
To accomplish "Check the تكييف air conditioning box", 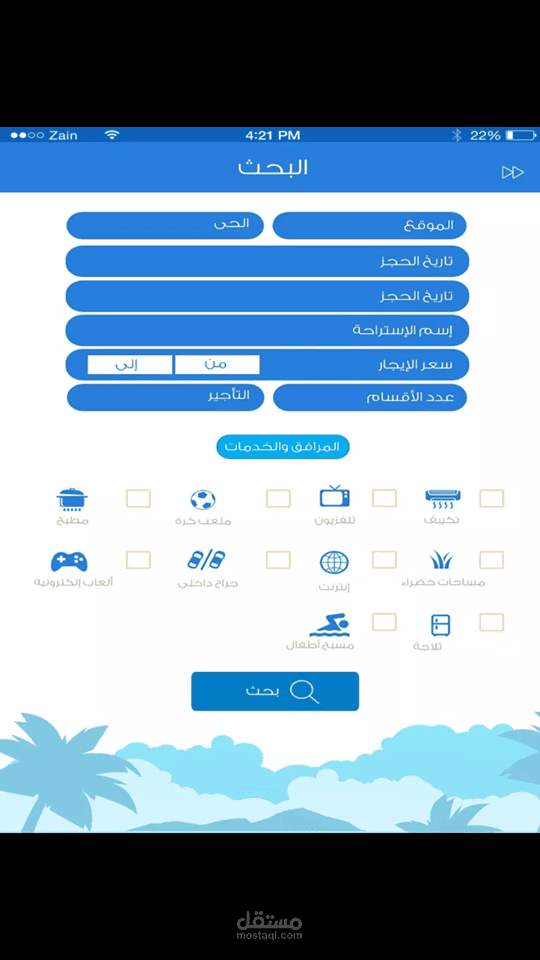I will coord(492,498).
